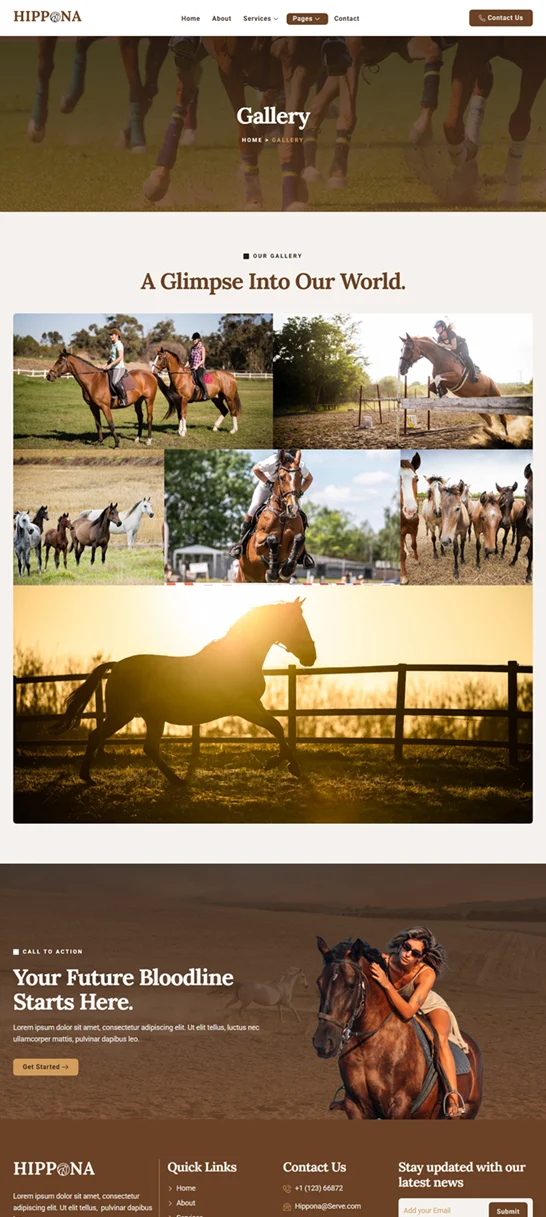Email Hippona@Serve.com from the footer

pos(327,1206)
